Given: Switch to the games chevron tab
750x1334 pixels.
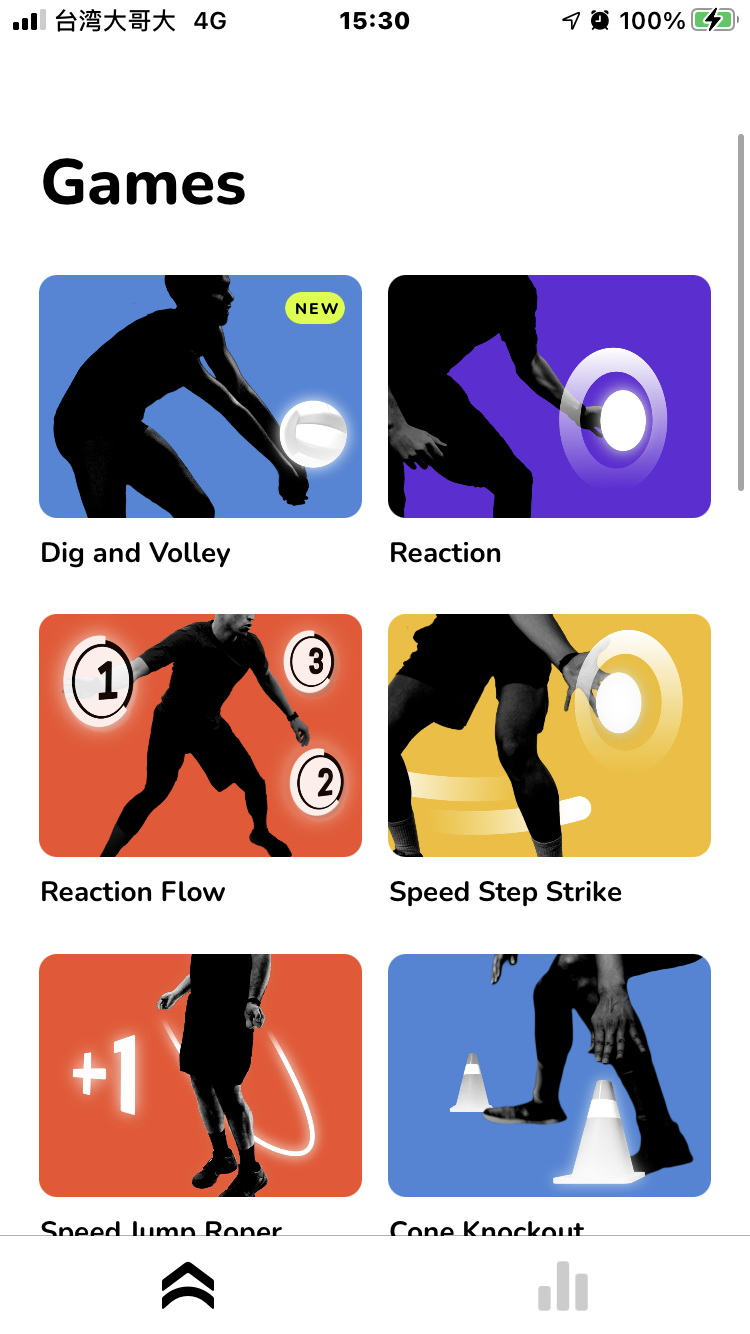Looking at the screenshot, I should tap(188, 1286).
